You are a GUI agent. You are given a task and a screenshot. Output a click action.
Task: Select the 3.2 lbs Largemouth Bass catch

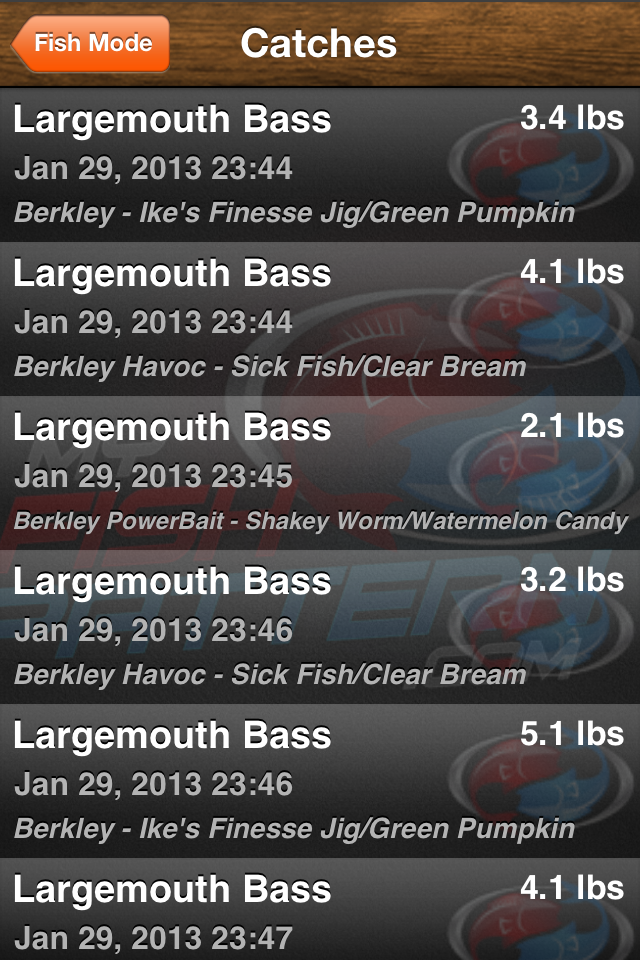point(320,627)
